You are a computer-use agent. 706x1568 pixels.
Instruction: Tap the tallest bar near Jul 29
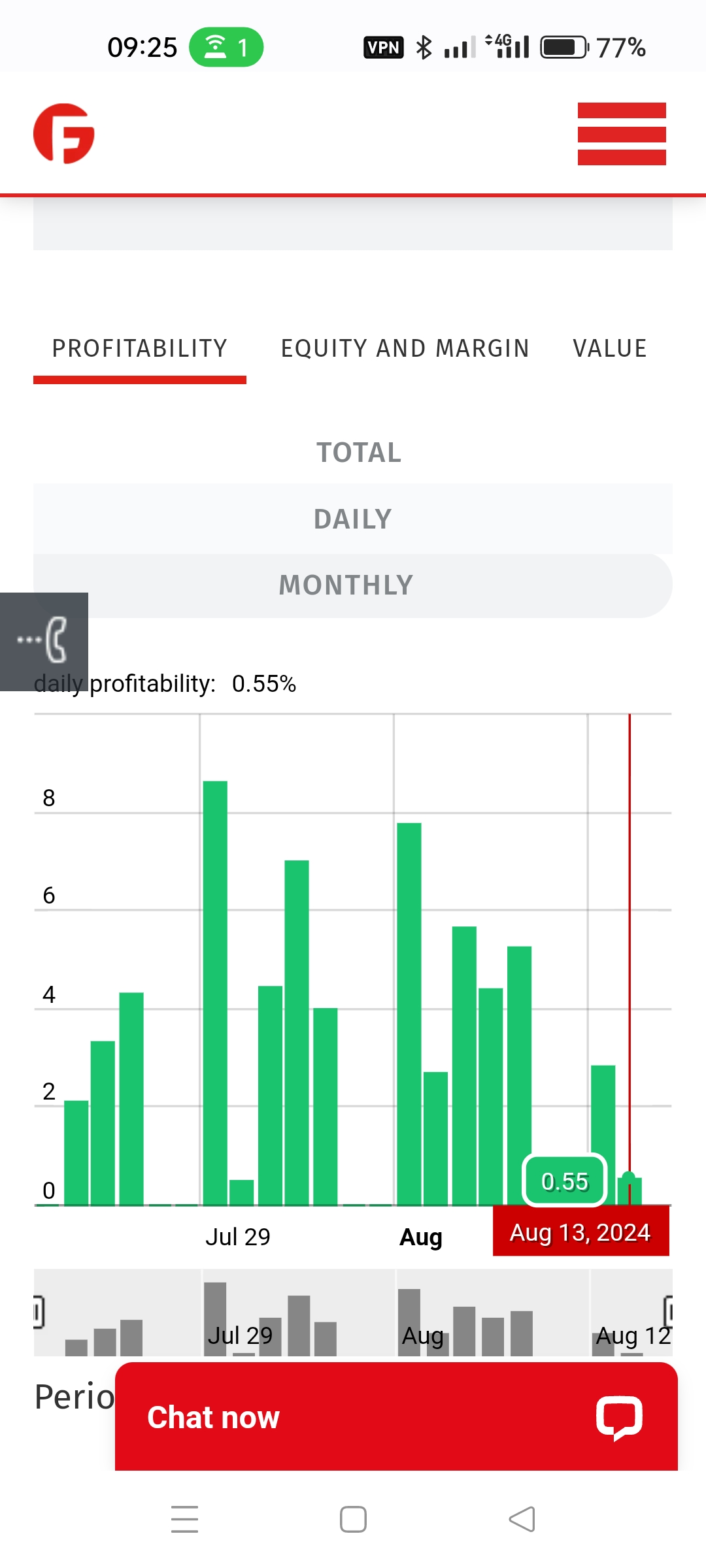(x=215, y=993)
